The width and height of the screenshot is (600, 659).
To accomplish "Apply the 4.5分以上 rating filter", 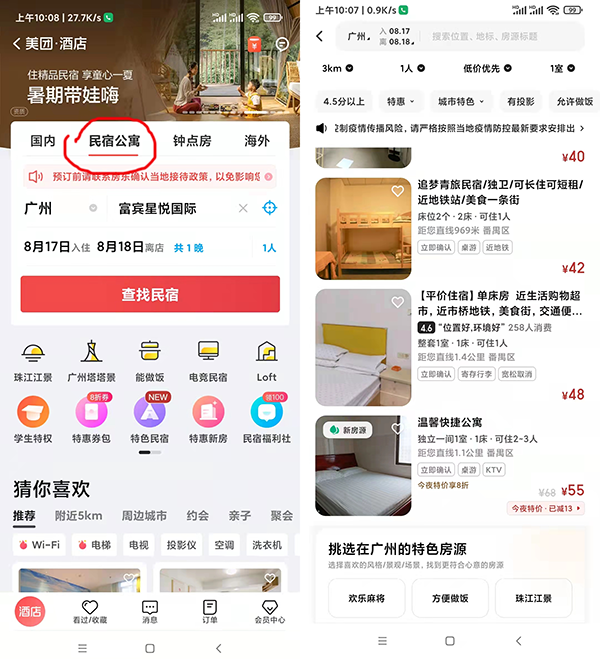I will pyautogui.click(x=343, y=101).
